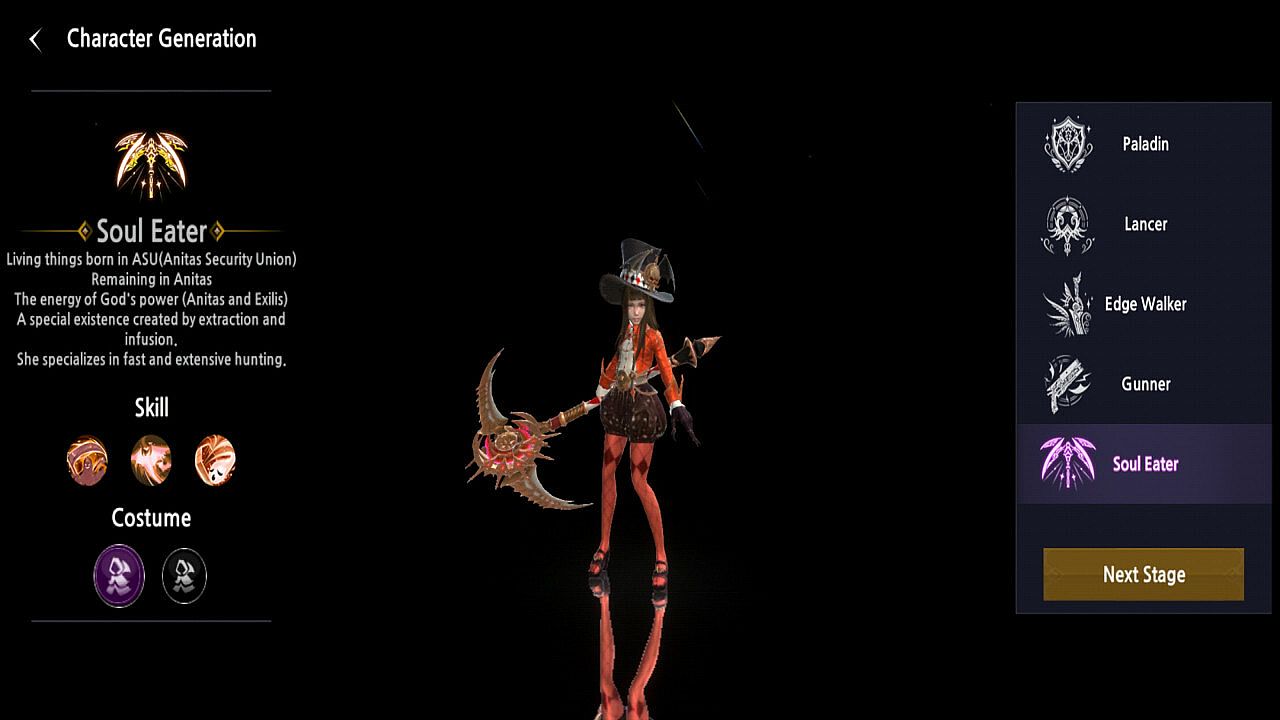1280x720 pixels.
Task: Preview the second Soul Eater skill
Action: (151, 461)
